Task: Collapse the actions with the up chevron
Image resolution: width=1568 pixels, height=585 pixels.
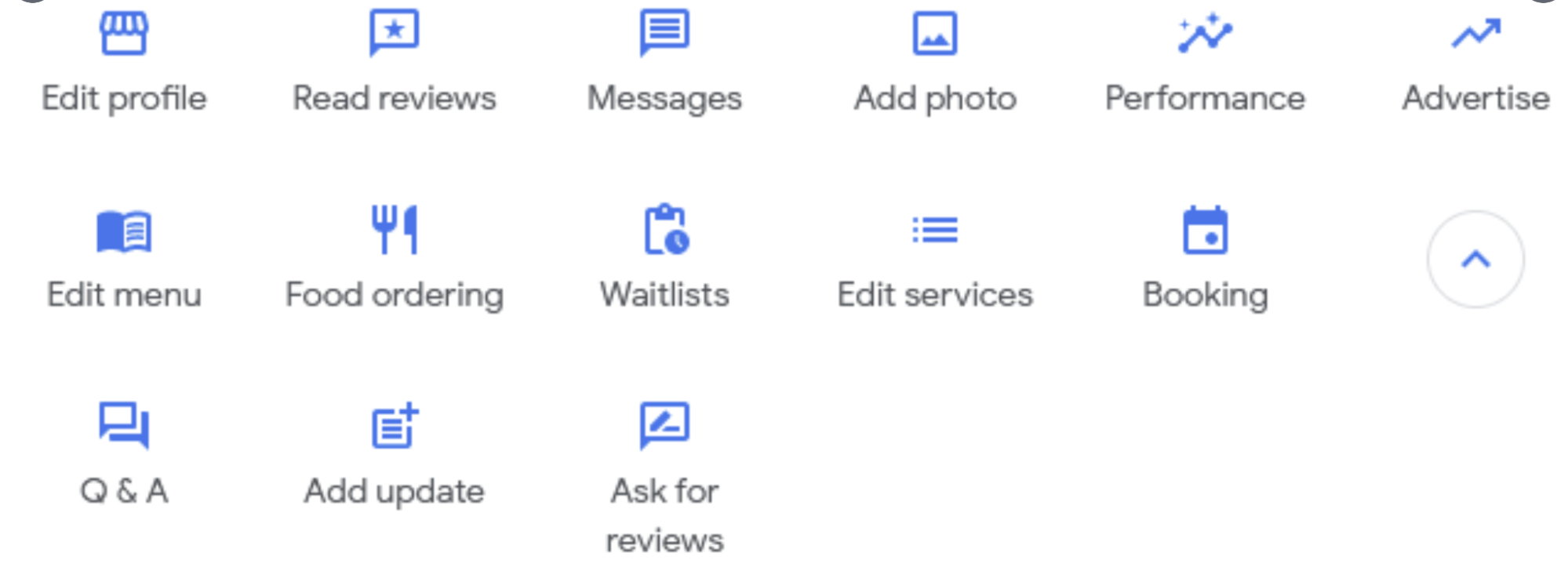Action: click(1475, 260)
